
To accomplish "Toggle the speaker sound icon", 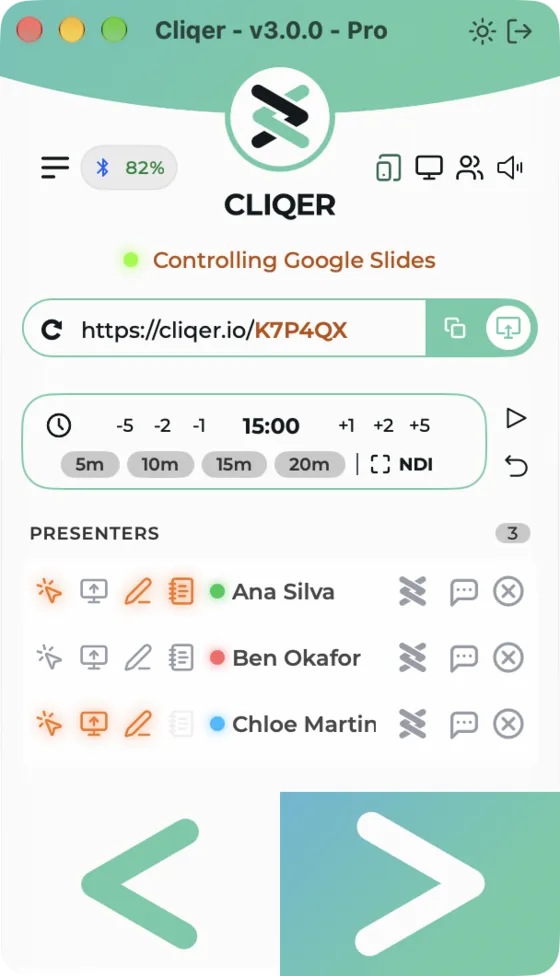I will pyautogui.click(x=510, y=167).
